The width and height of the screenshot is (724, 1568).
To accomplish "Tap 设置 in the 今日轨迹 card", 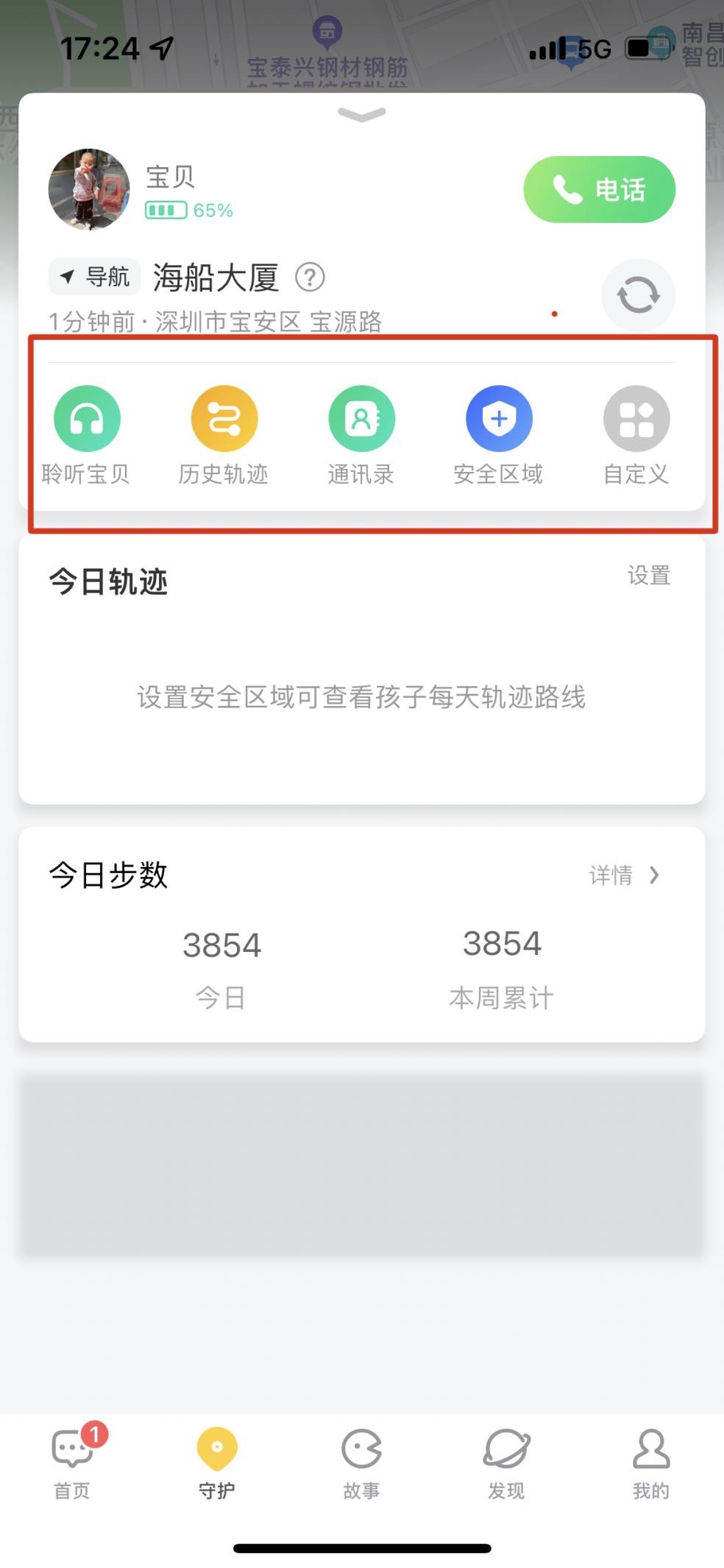I will coord(648,576).
